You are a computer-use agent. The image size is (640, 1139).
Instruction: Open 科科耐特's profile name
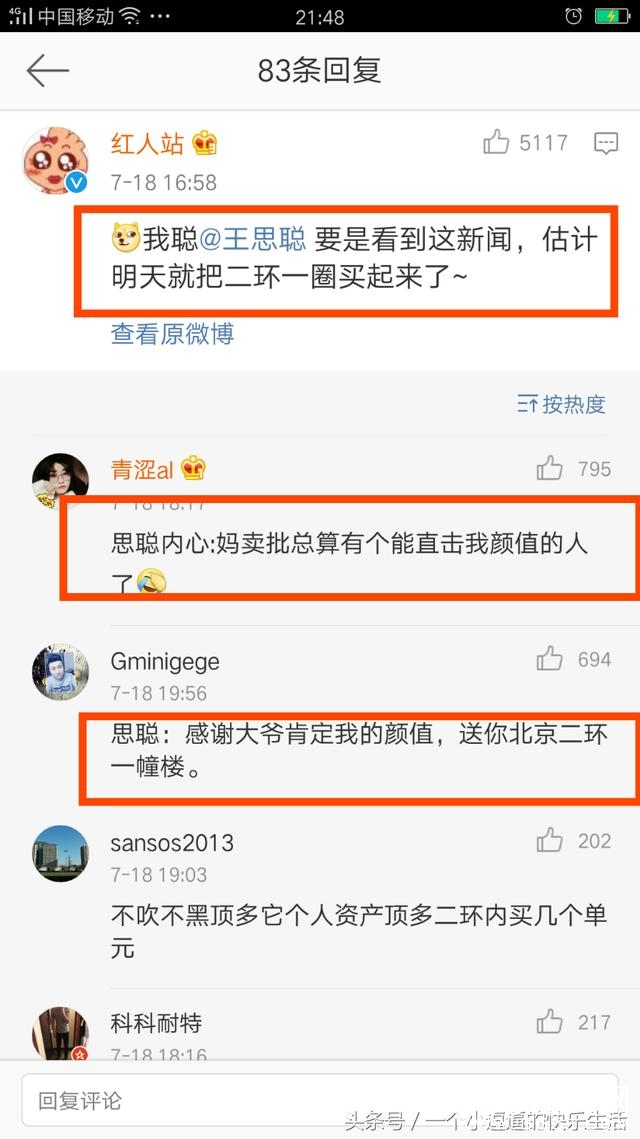point(156,1023)
